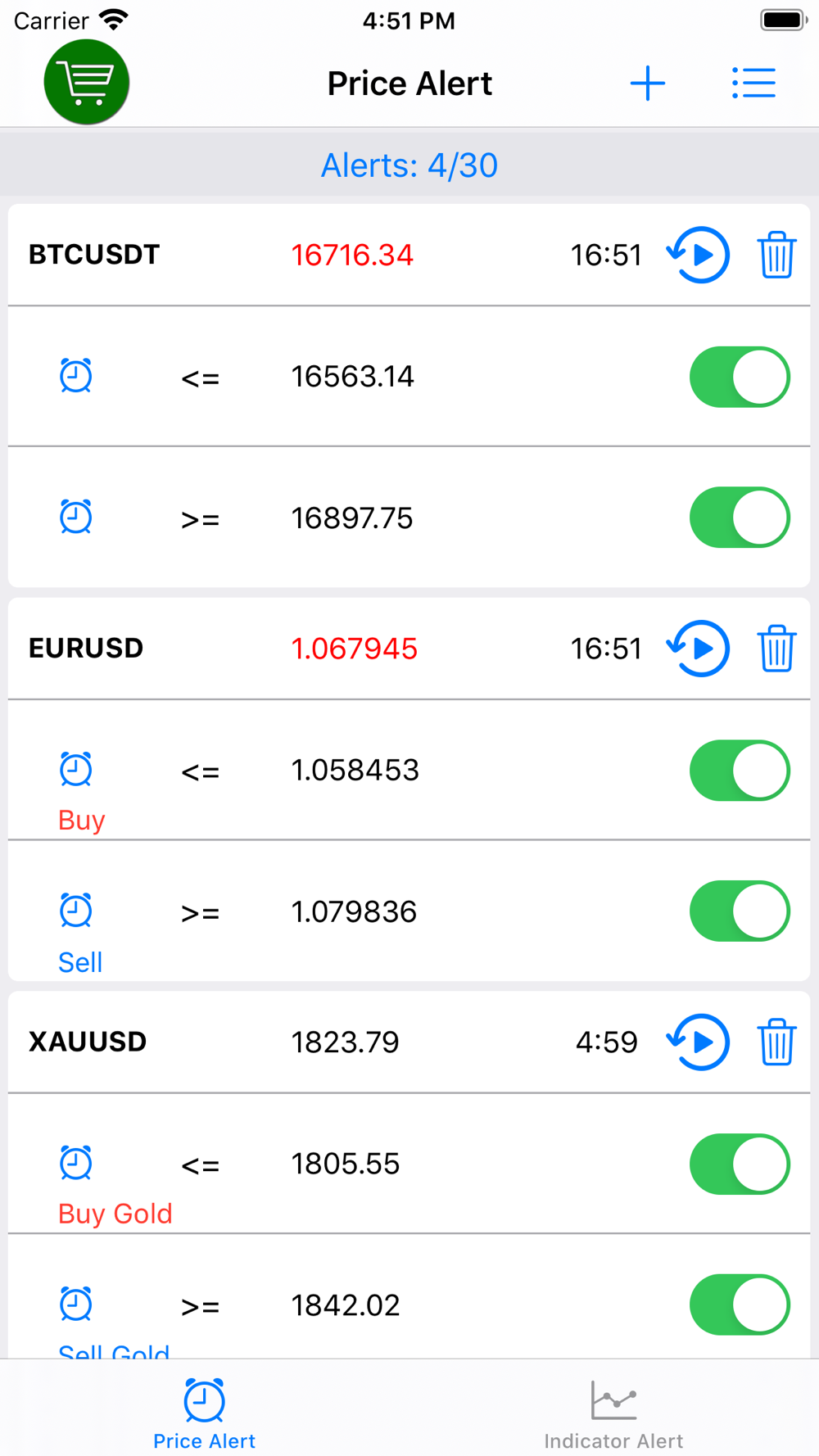
Task: Add a new price alert
Action: click(x=647, y=83)
